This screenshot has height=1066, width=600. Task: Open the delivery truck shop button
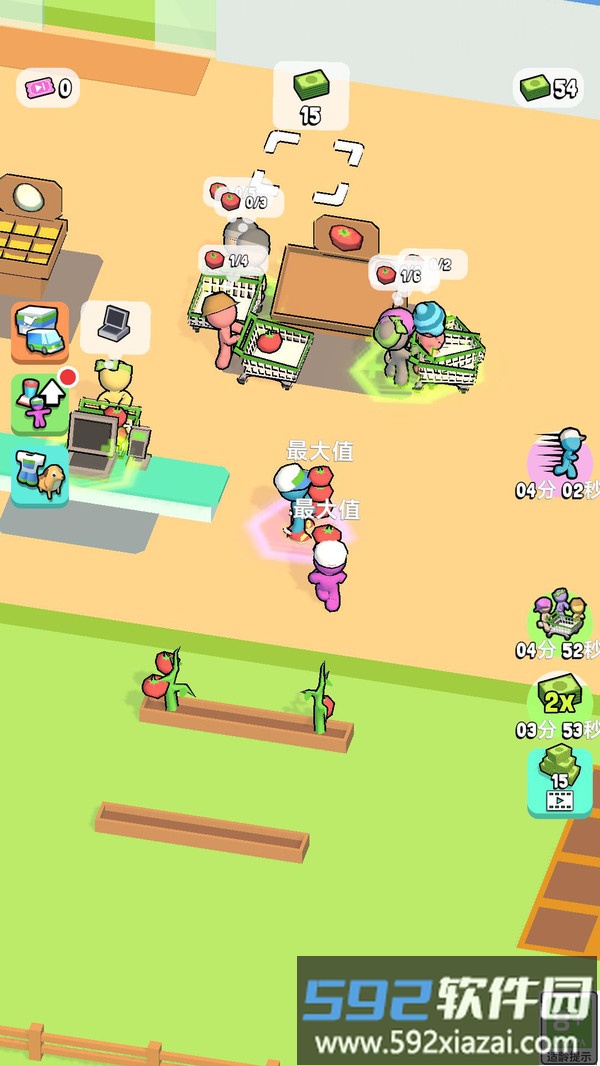pyautogui.click(x=40, y=331)
